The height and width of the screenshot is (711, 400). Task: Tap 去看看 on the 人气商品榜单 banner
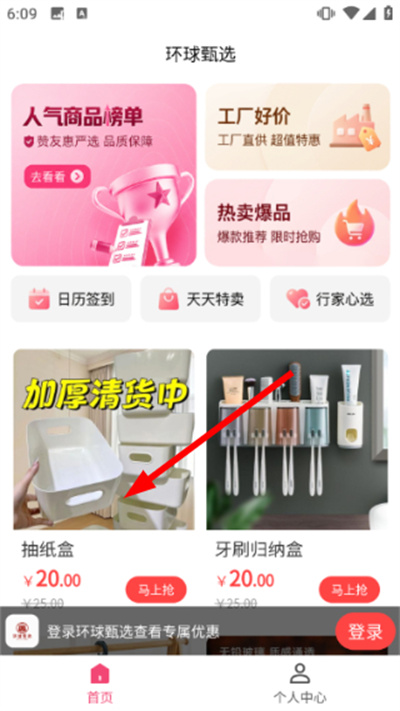pyautogui.click(x=57, y=176)
